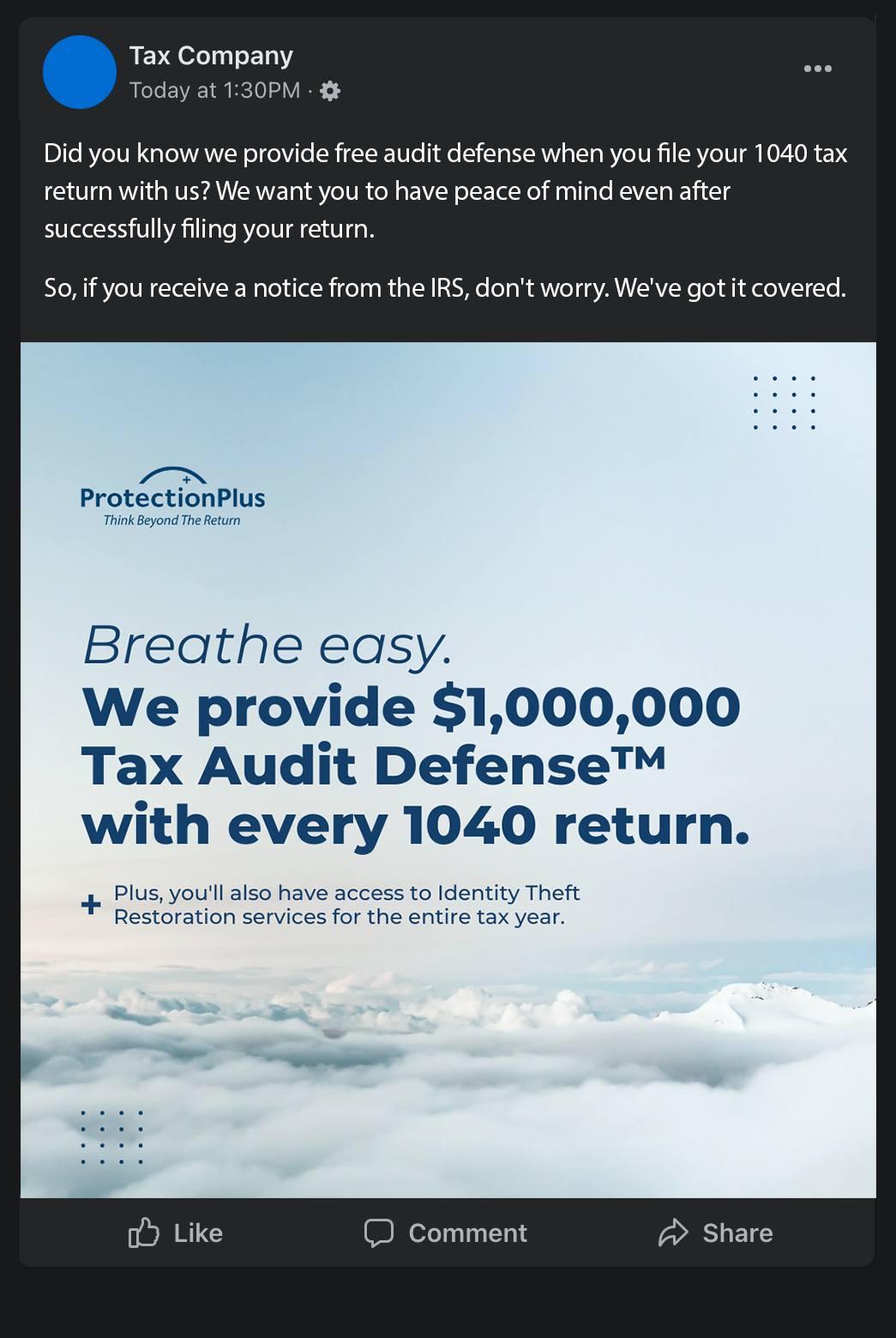This screenshot has width=896, height=1338.
Task: Open the Tax Company page name
Action: pos(211,56)
